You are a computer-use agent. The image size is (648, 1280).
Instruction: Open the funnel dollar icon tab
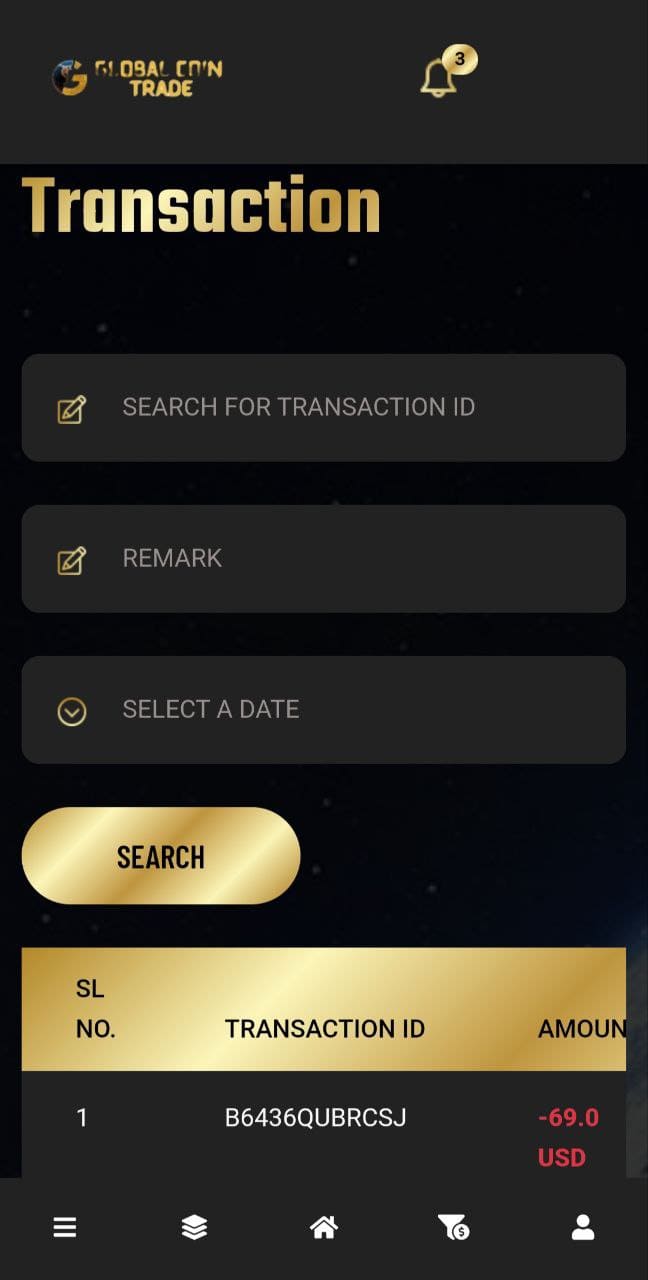(x=453, y=1228)
